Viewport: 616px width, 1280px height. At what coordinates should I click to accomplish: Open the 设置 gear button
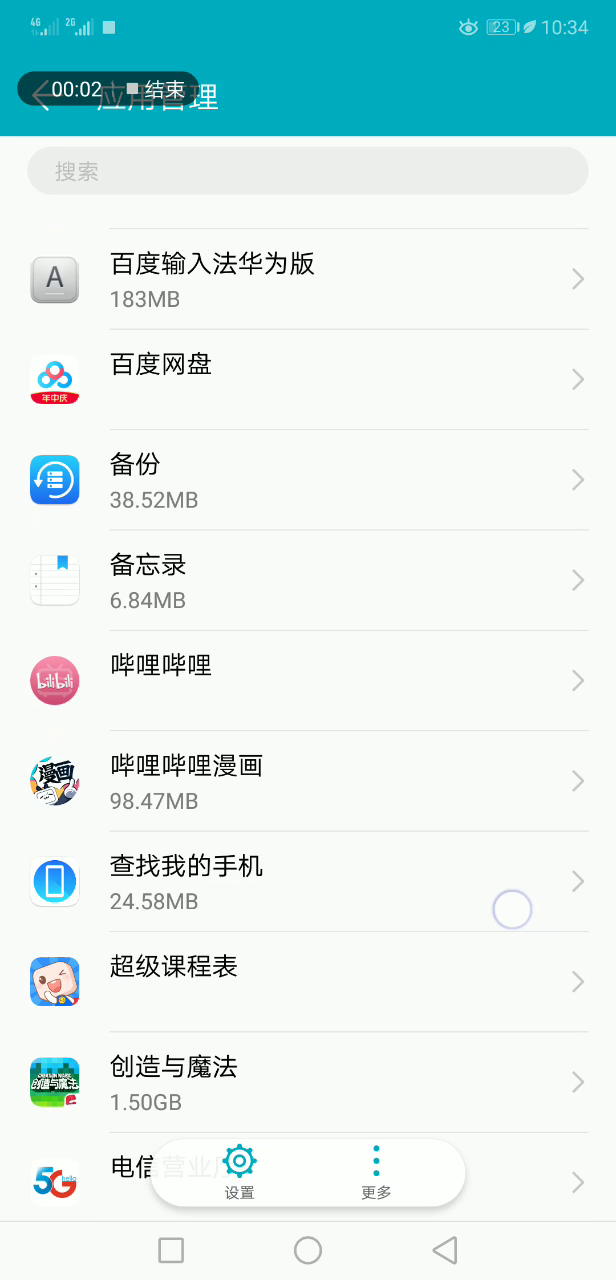(x=240, y=1171)
